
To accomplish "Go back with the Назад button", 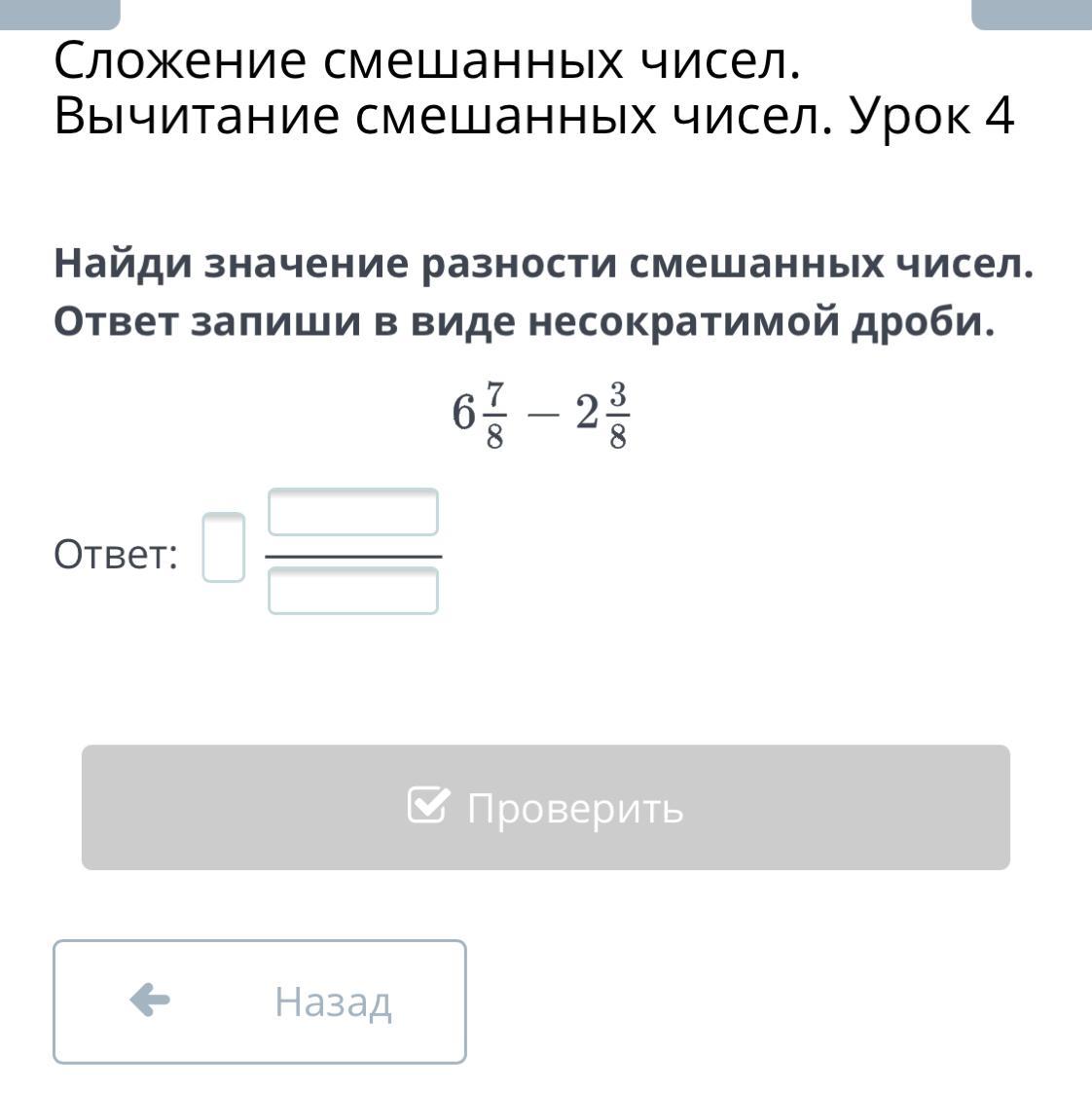I will (x=260, y=1002).
